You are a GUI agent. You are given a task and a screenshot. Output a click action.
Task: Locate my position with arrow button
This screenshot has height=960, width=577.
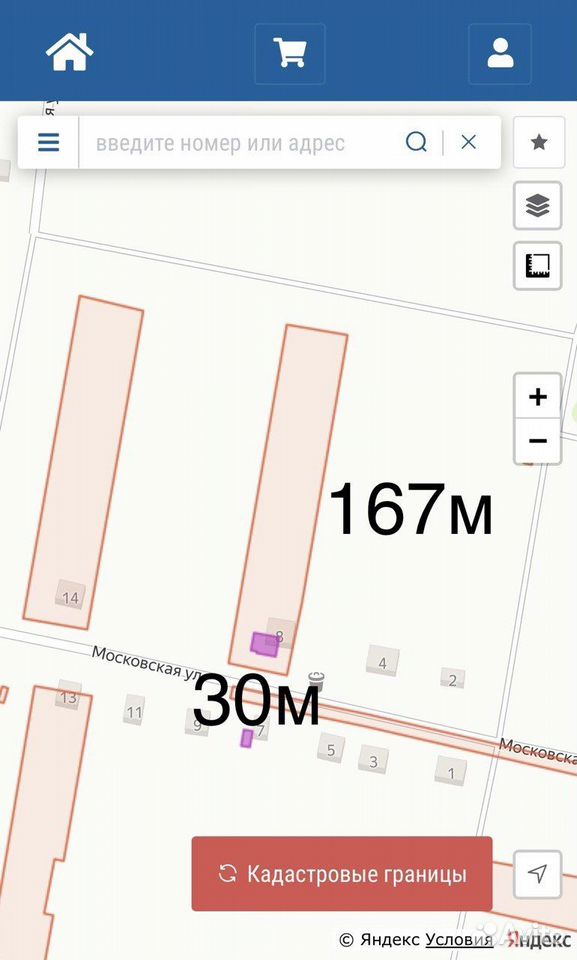(537, 874)
